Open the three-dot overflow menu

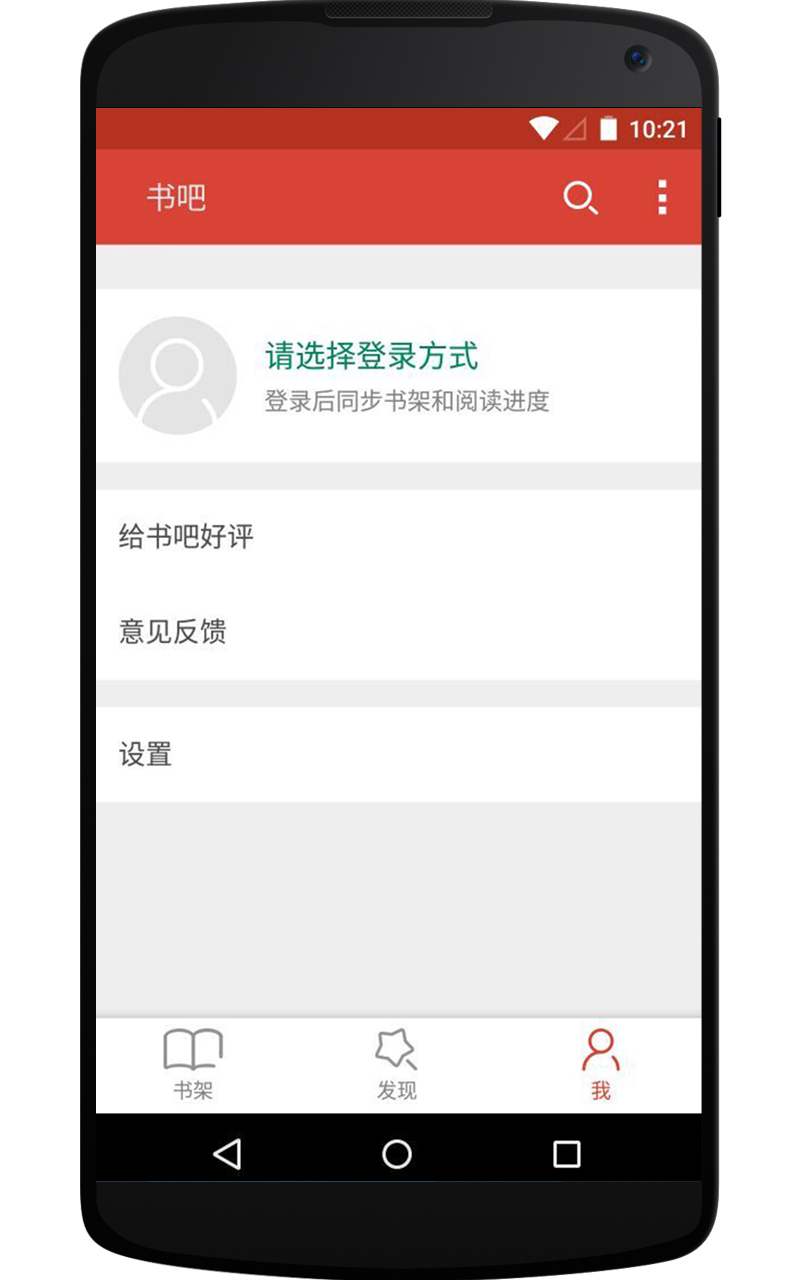pyautogui.click(x=662, y=198)
